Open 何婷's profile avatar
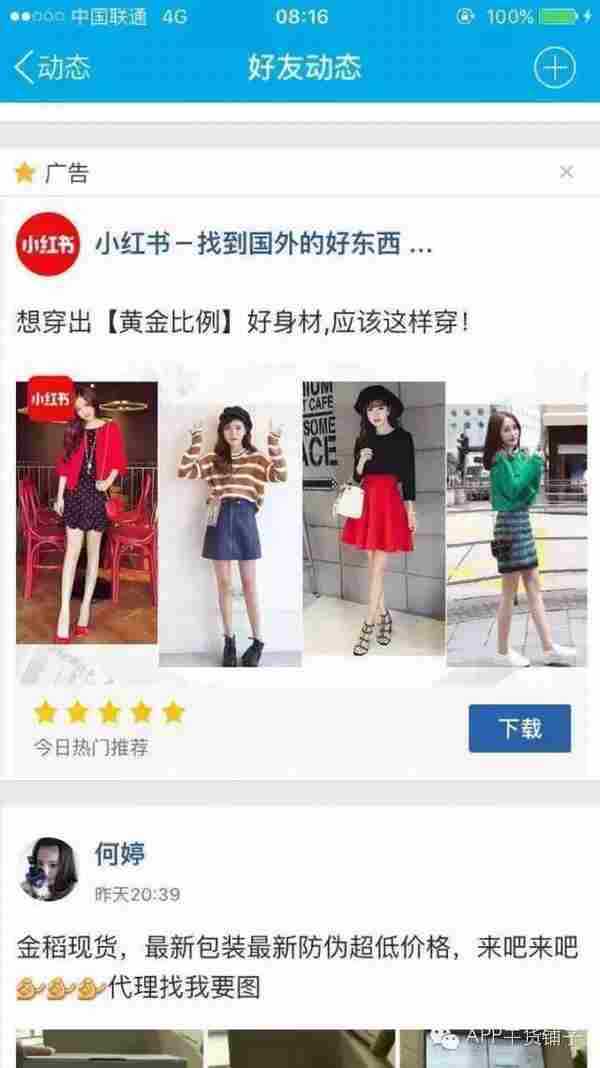600x1068 pixels. coord(47,869)
